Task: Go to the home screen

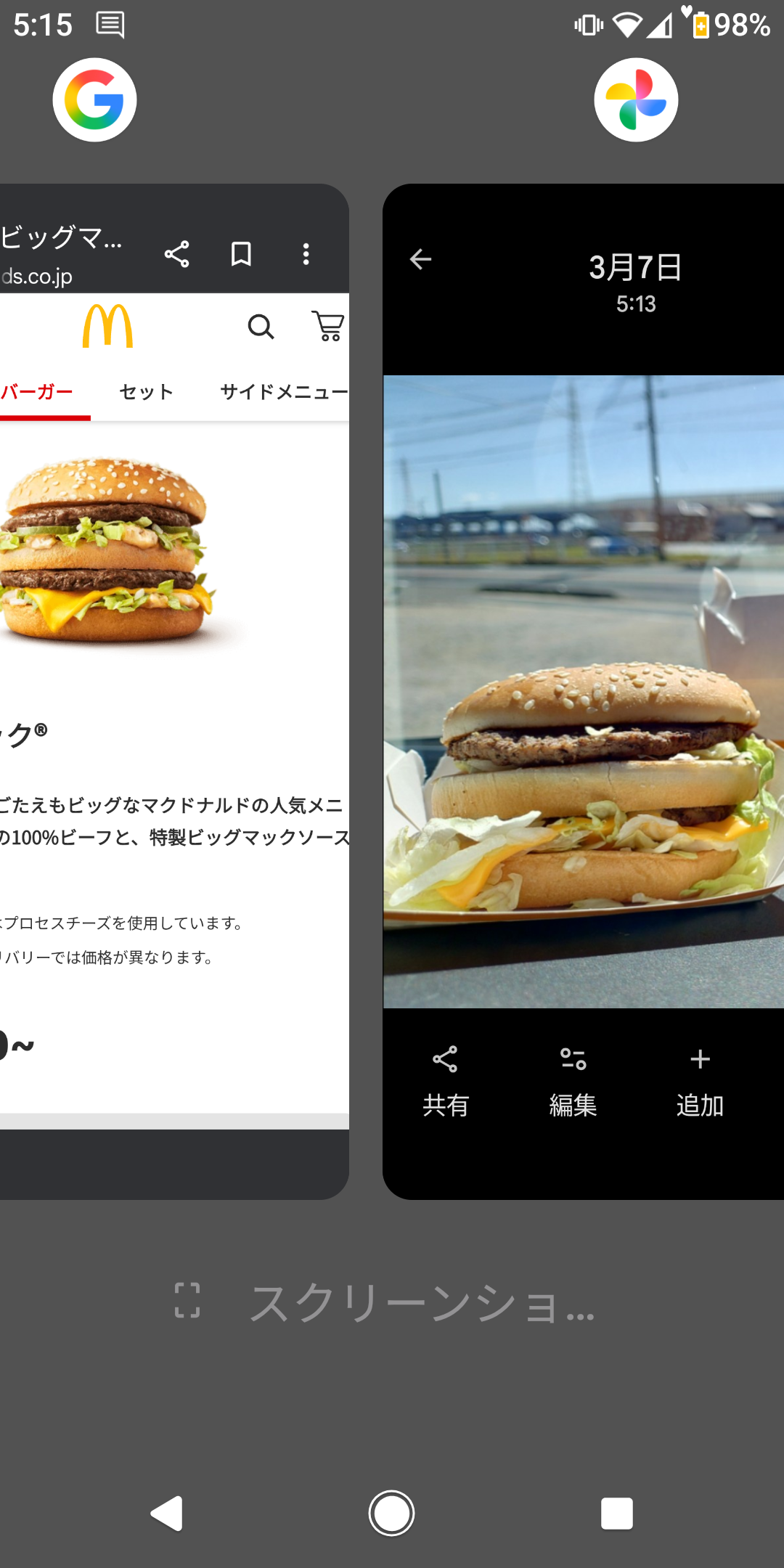Action: click(x=391, y=1514)
